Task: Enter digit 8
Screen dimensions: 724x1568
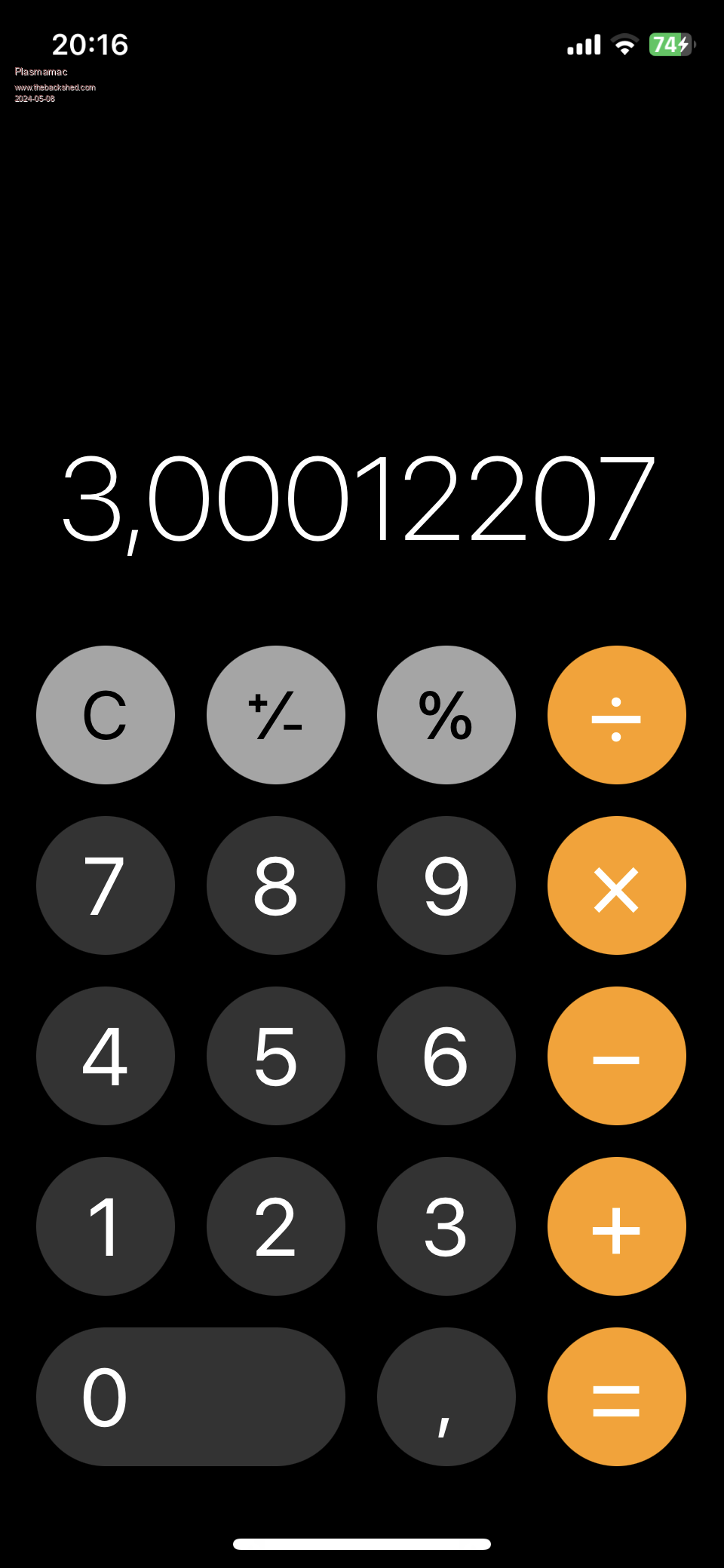Action: [x=276, y=885]
